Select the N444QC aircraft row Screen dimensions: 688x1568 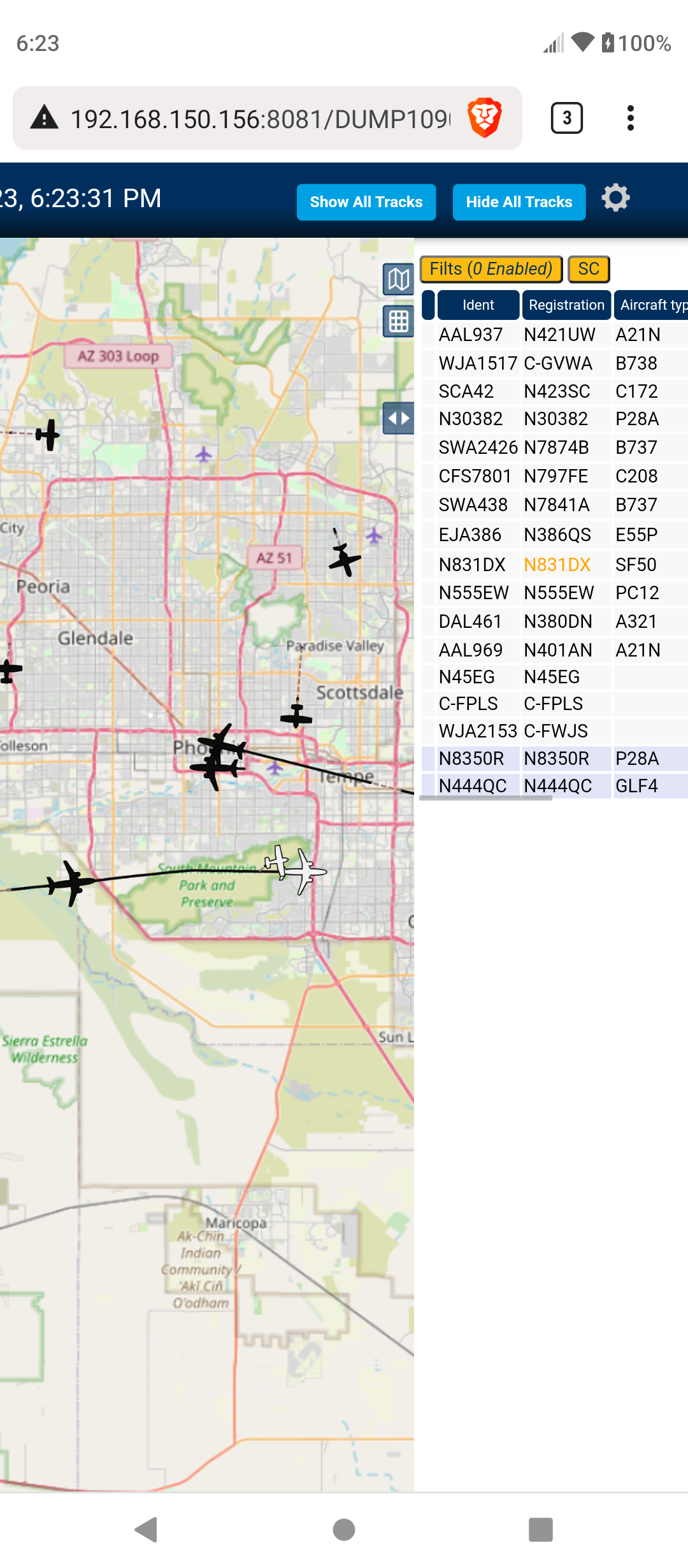554,786
